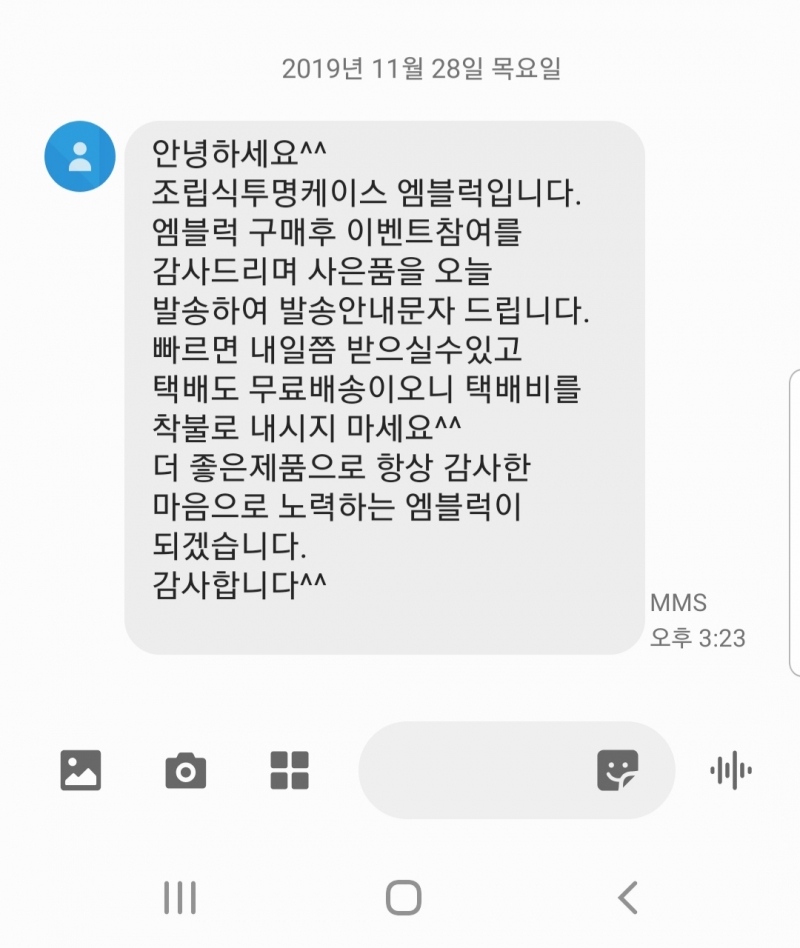Go to the home screen
This screenshot has height=948, width=800.
(403, 897)
